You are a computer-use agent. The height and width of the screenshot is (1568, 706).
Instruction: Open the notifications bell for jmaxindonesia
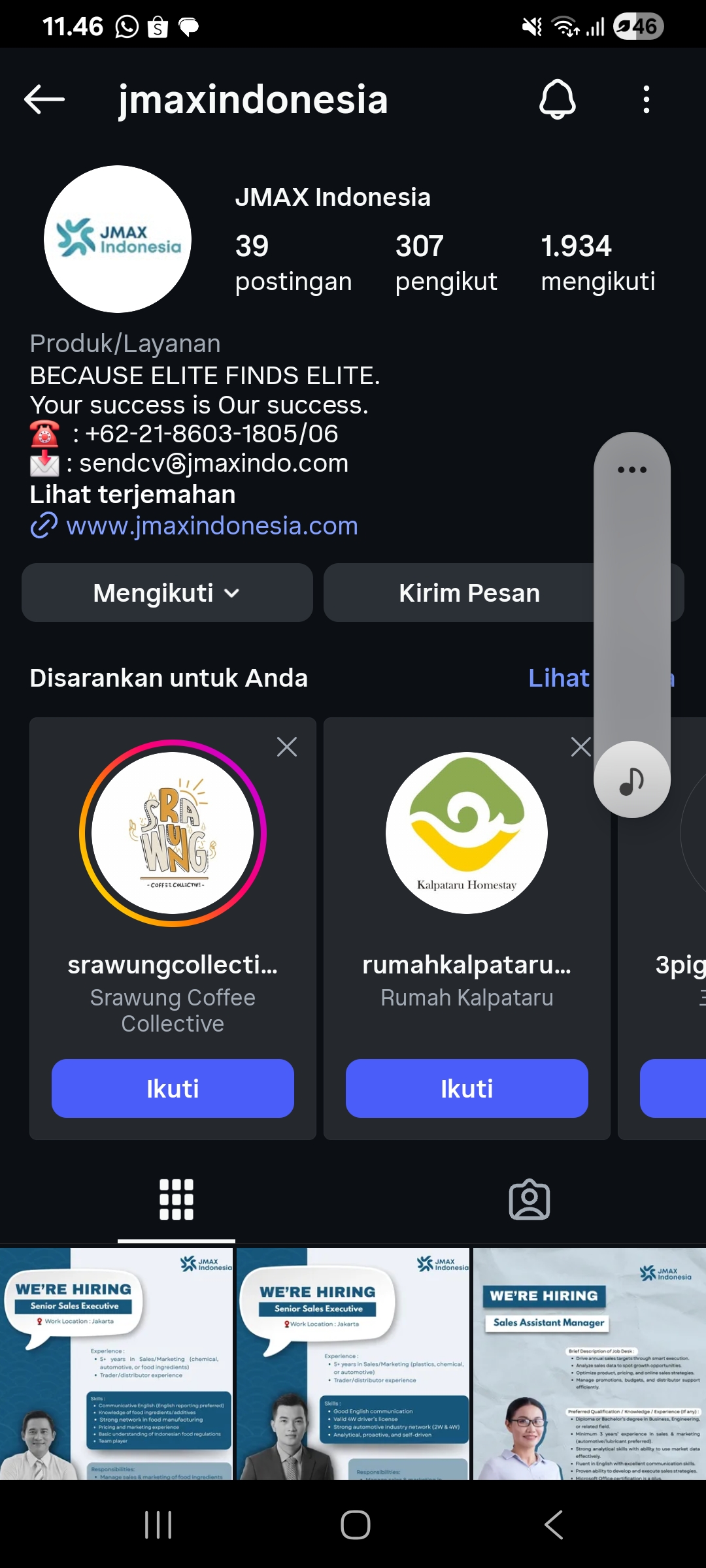pos(557,100)
